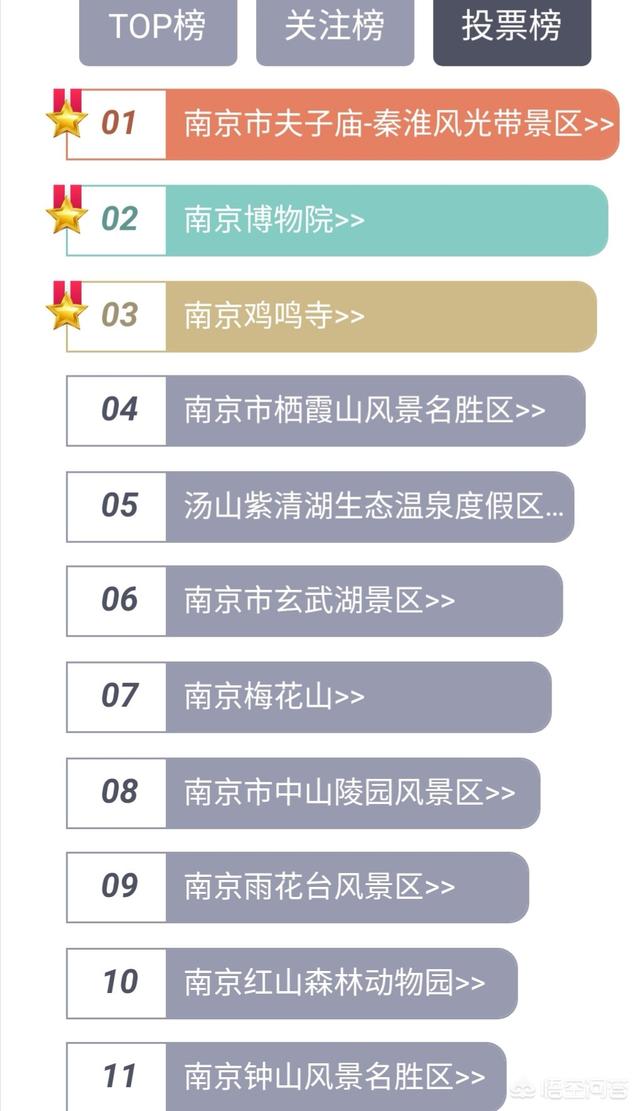Viewport: 640px width, 1111px height.
Task: Select the 投票榜 tab
Action: [x=512, y=30]
